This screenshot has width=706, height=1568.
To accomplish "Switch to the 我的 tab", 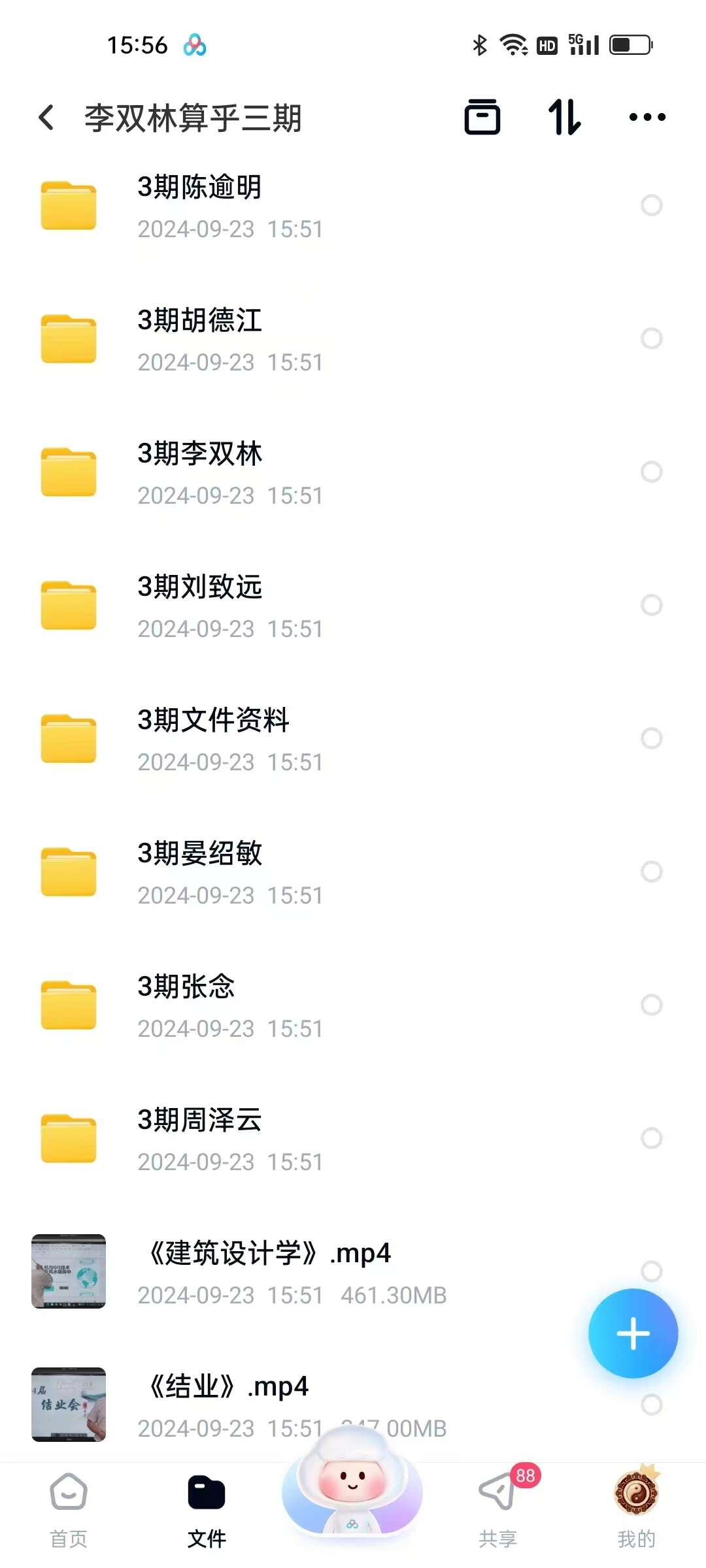I will click(x=636, y=1511).
